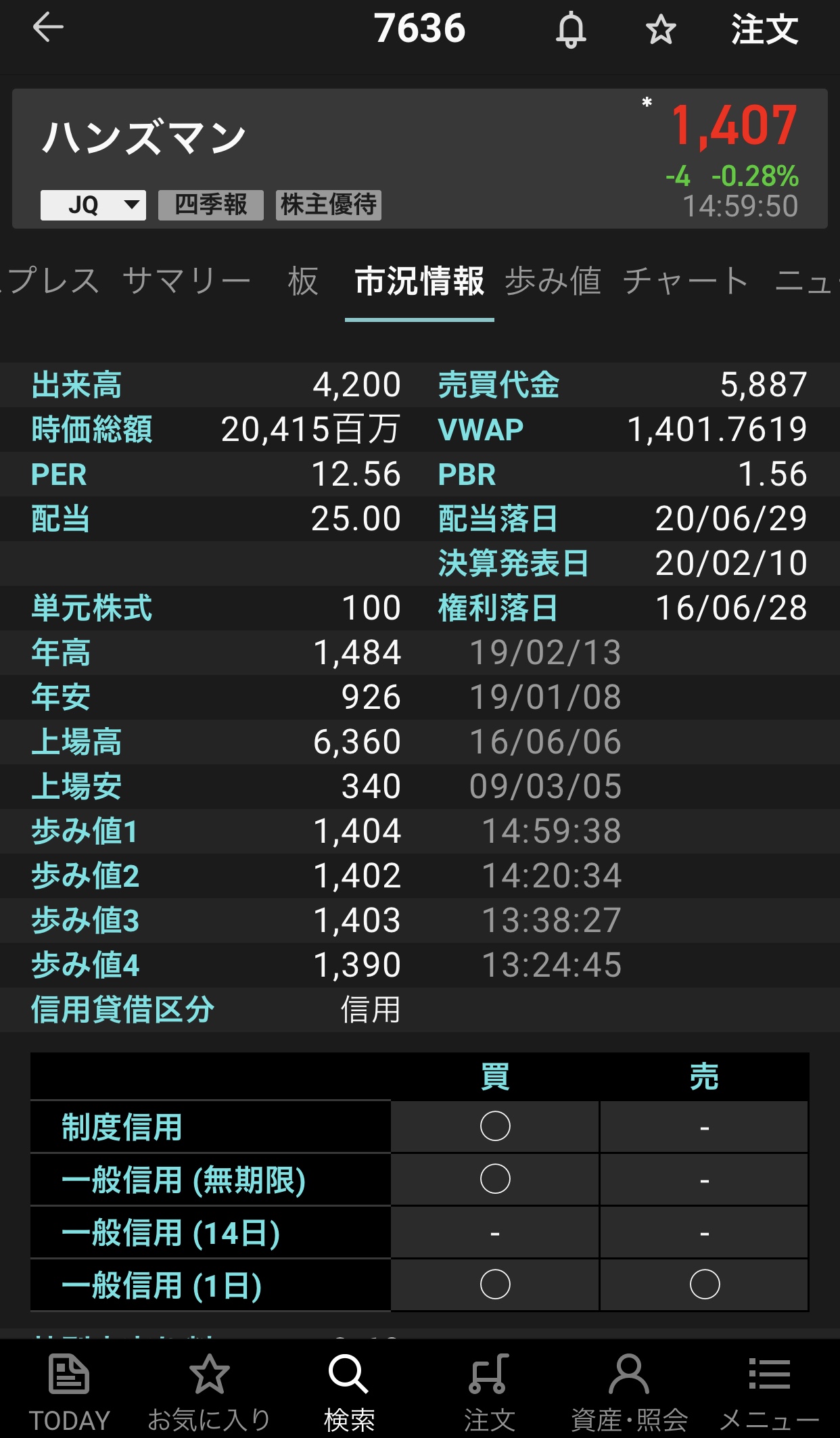Go back using the top-left arrow
The image size is (840, 1438).
pyautogui.click(x=48, y=28)
